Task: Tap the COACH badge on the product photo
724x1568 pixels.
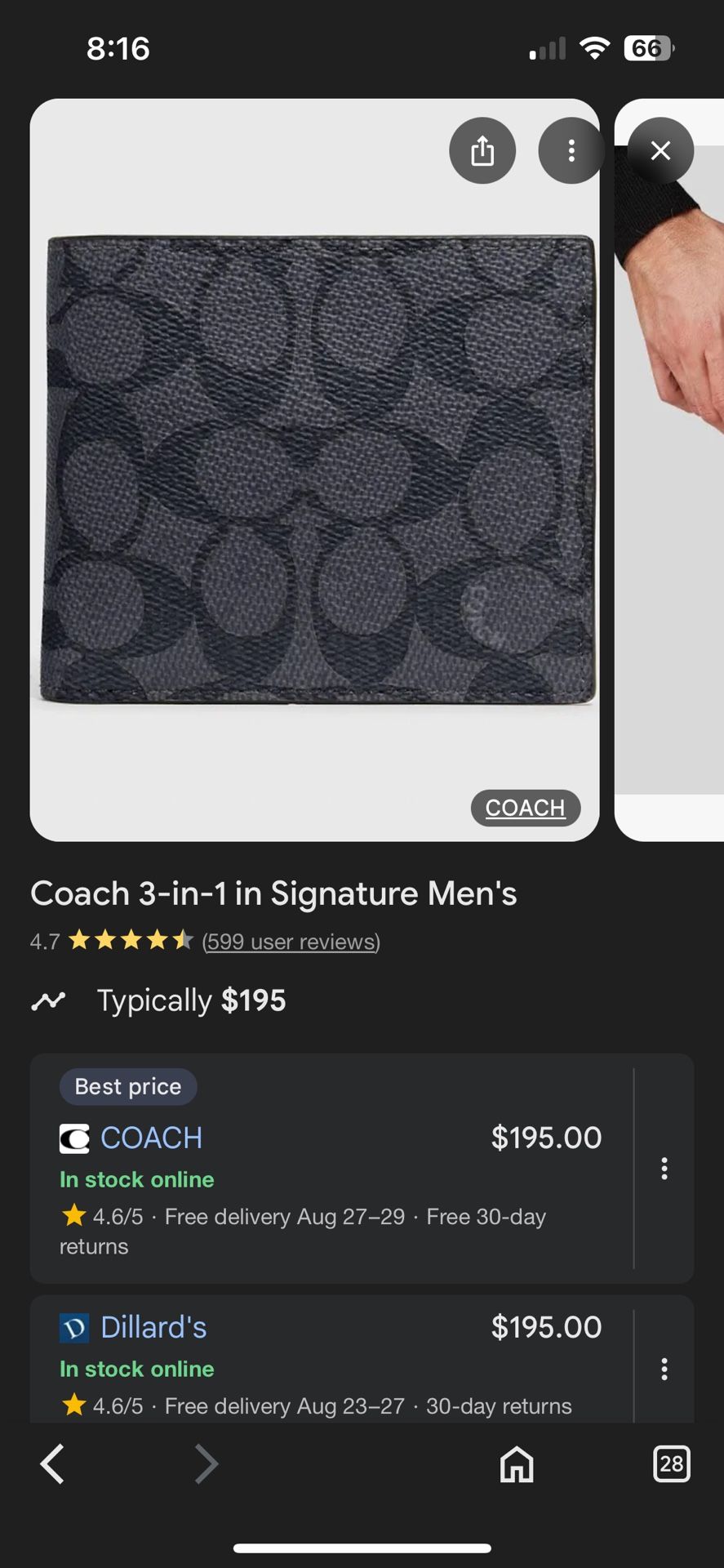Action: [x=525, y=808]
